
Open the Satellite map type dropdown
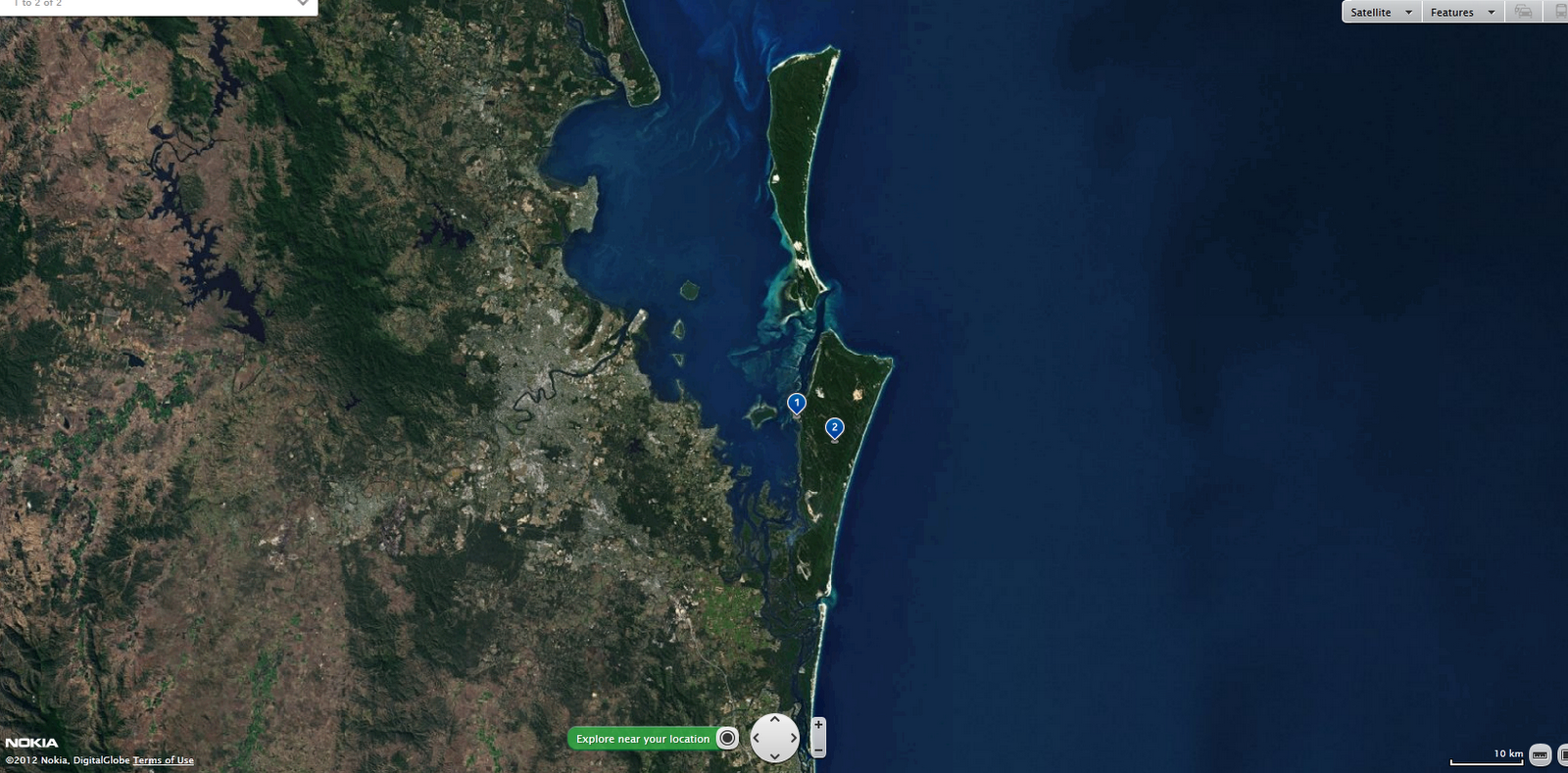coord(1380,12)
